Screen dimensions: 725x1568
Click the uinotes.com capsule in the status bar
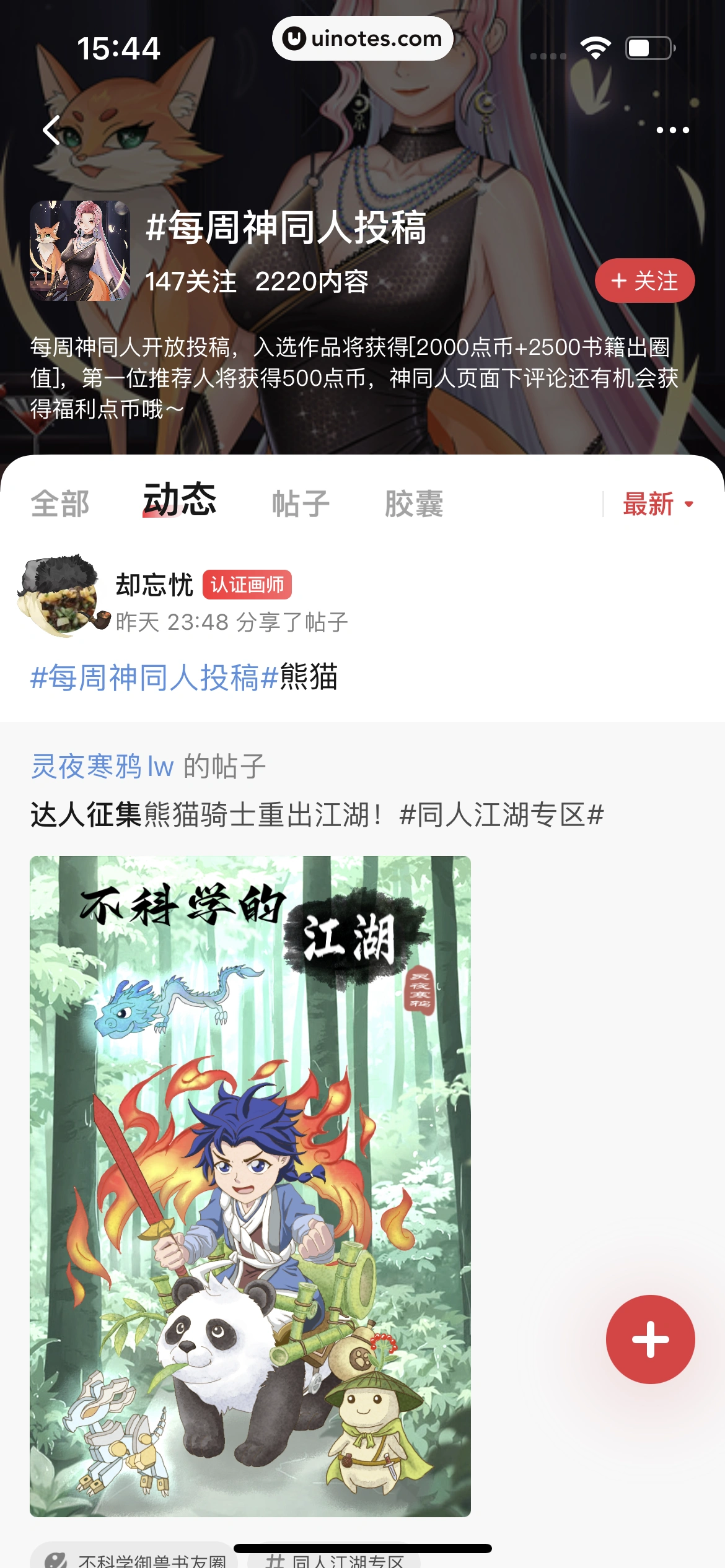362,38
